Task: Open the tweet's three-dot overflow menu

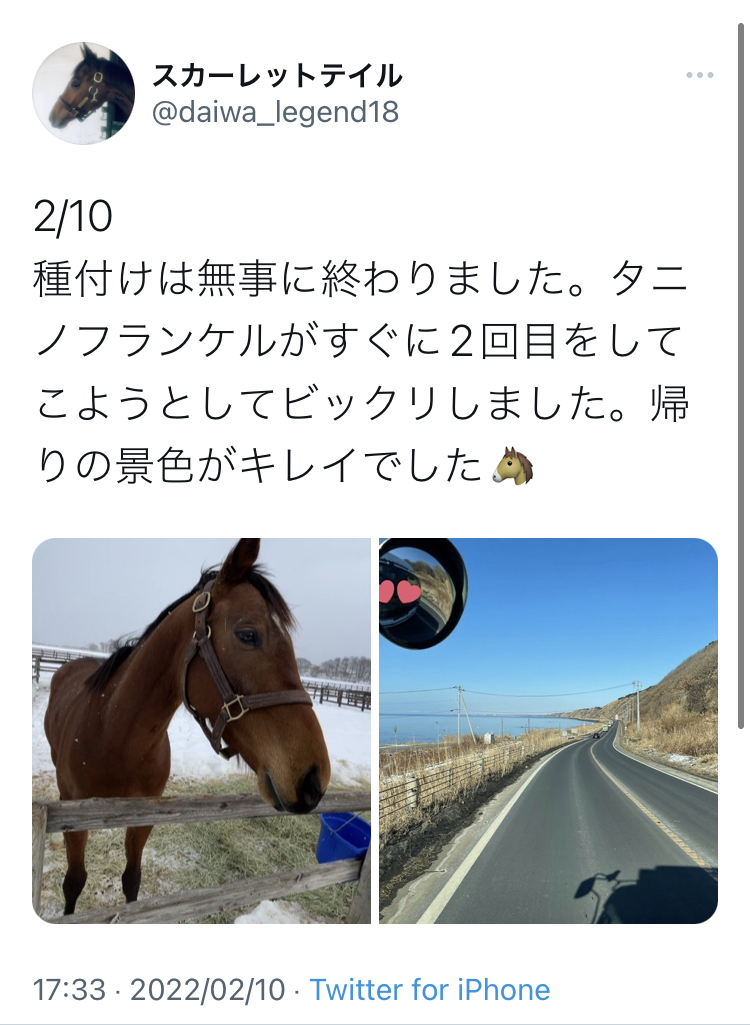Action: (x=700, y=75)
